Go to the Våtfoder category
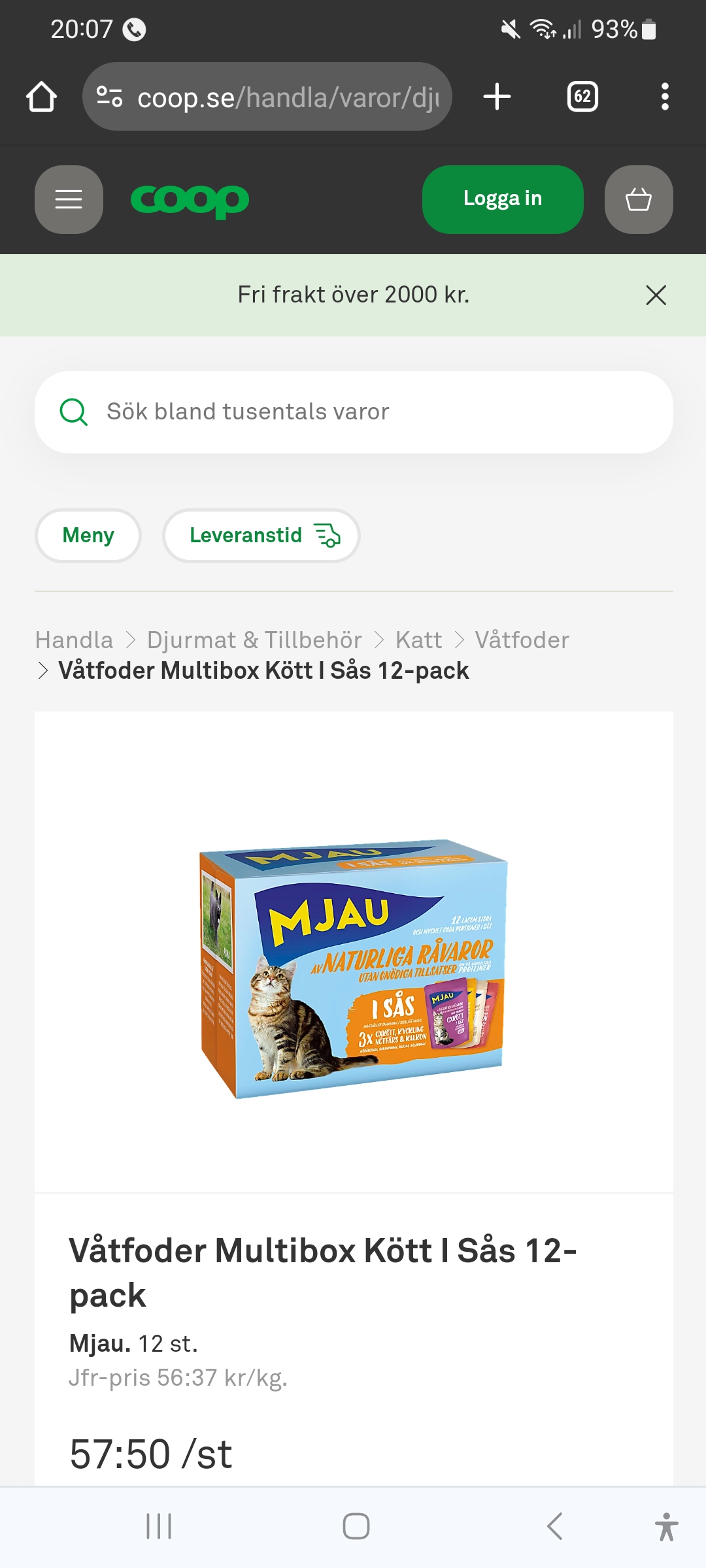 click(x=522, y=640)
